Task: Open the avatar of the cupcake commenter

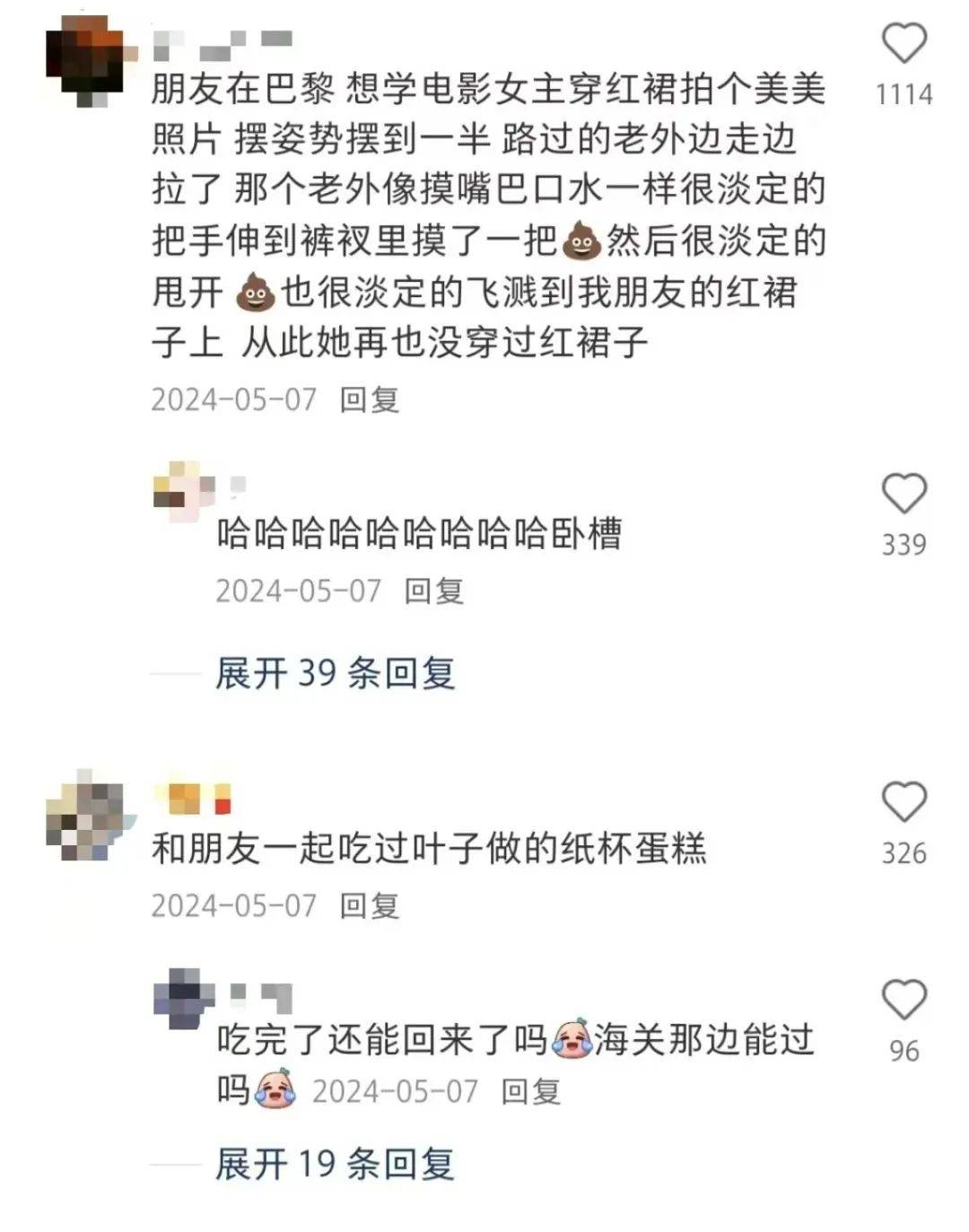Action: pos(85,815)
